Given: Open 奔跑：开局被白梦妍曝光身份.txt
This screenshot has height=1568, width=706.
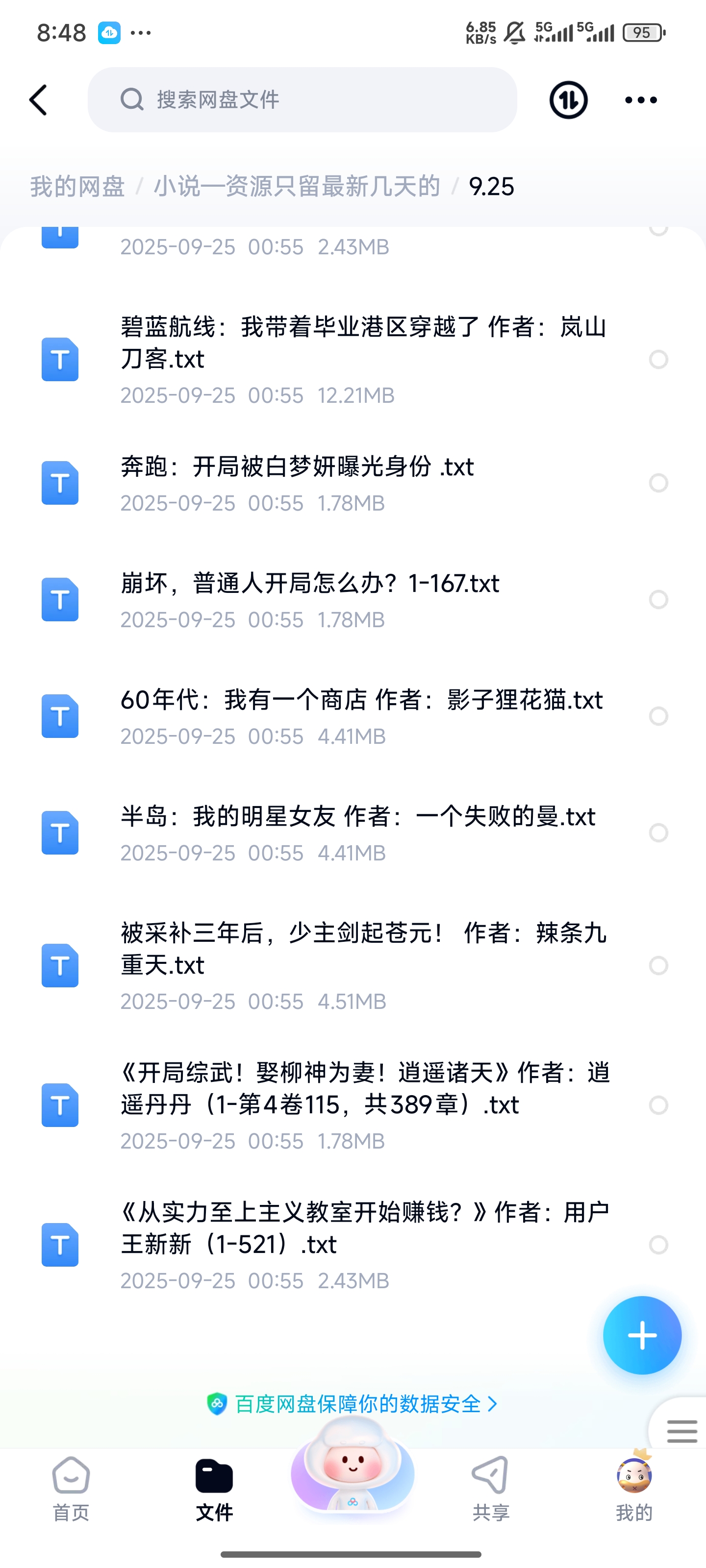Looking at the screenshot, I should point(297,467).
